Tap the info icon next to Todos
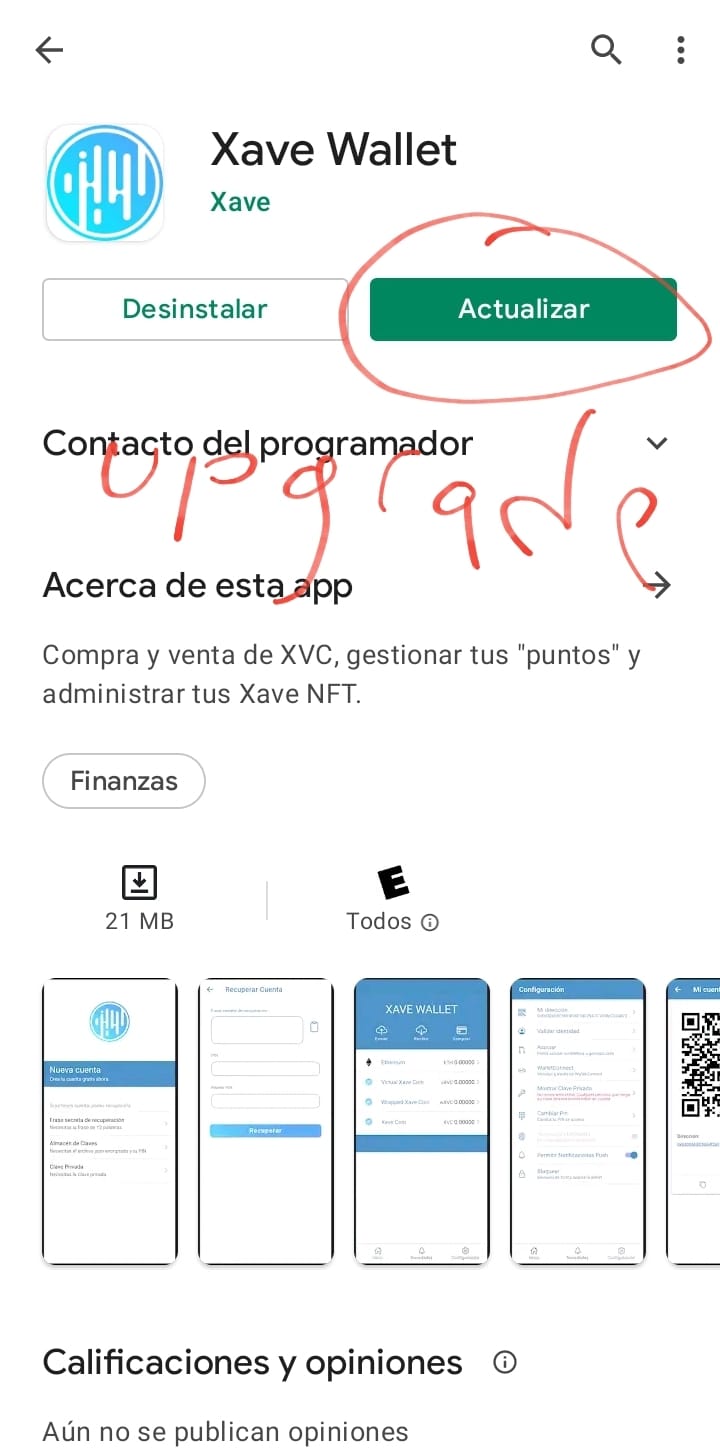 click(x=430, y=922)
